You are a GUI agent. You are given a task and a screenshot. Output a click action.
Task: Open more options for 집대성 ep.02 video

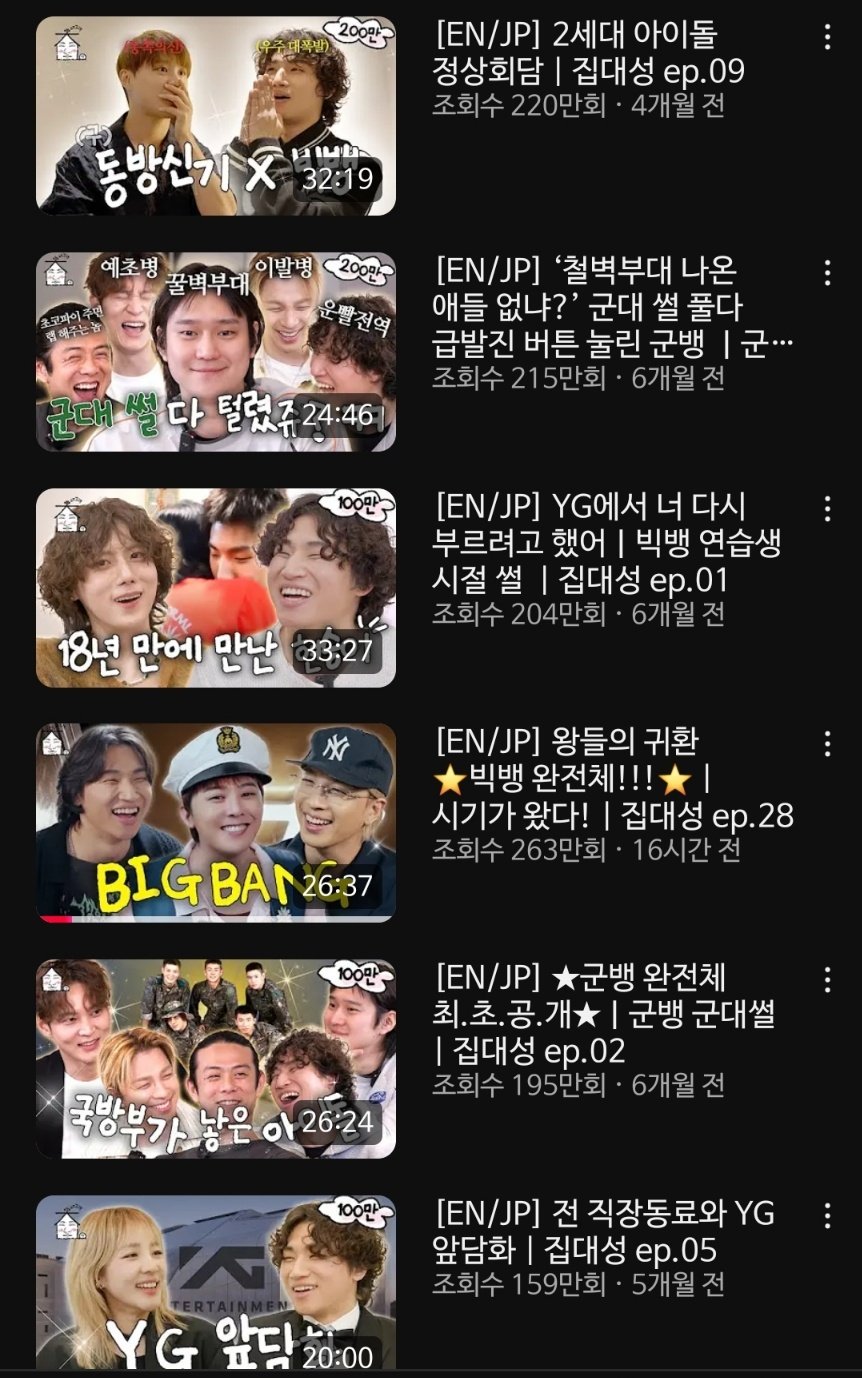(827, 979)
